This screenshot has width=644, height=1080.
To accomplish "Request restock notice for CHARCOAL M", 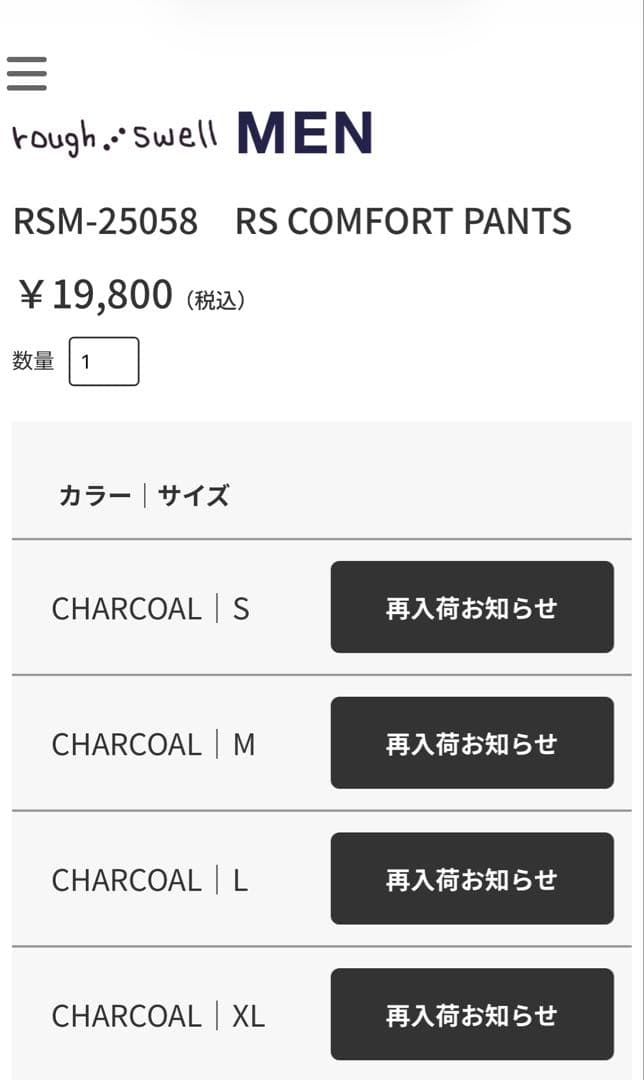I will coord(472,743).
